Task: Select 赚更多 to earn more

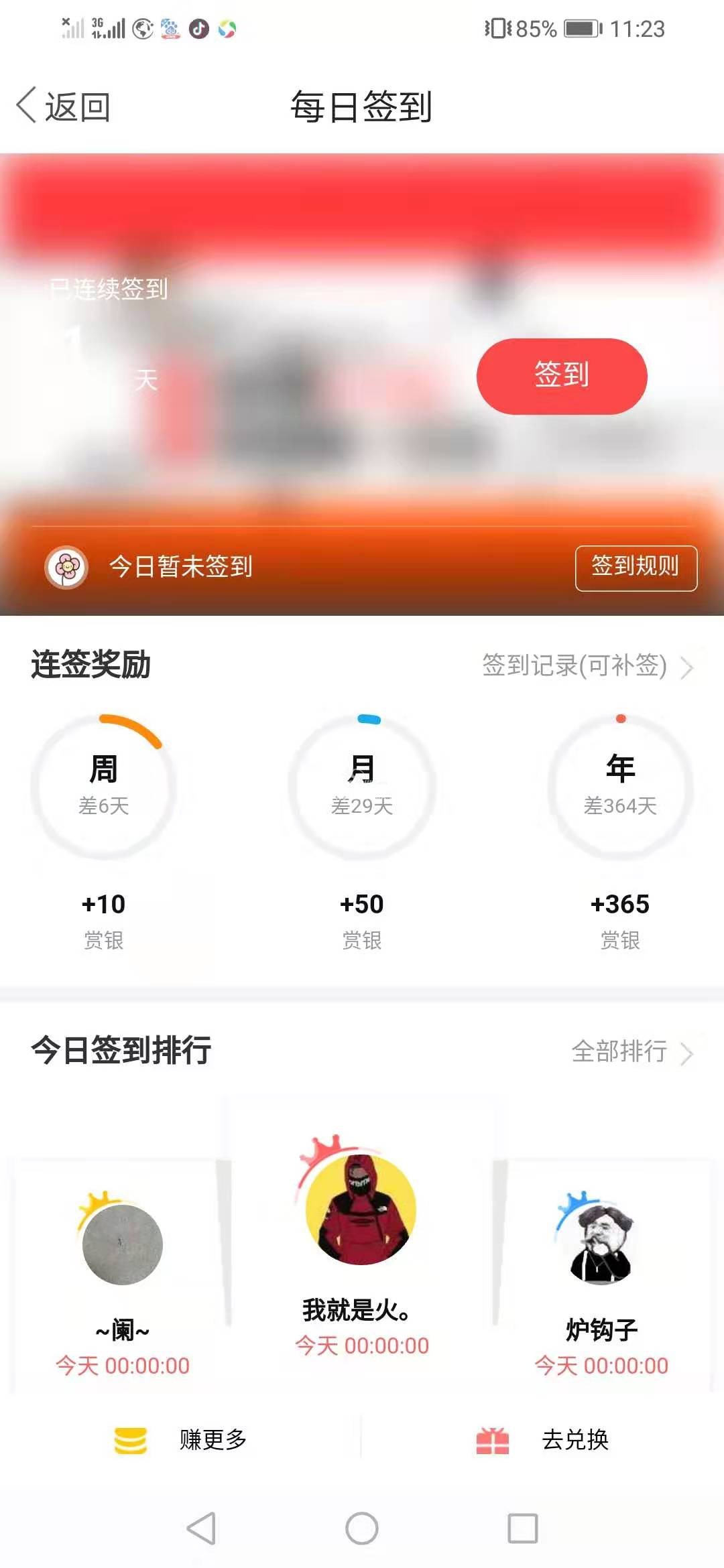Action: coord(181,1440)
